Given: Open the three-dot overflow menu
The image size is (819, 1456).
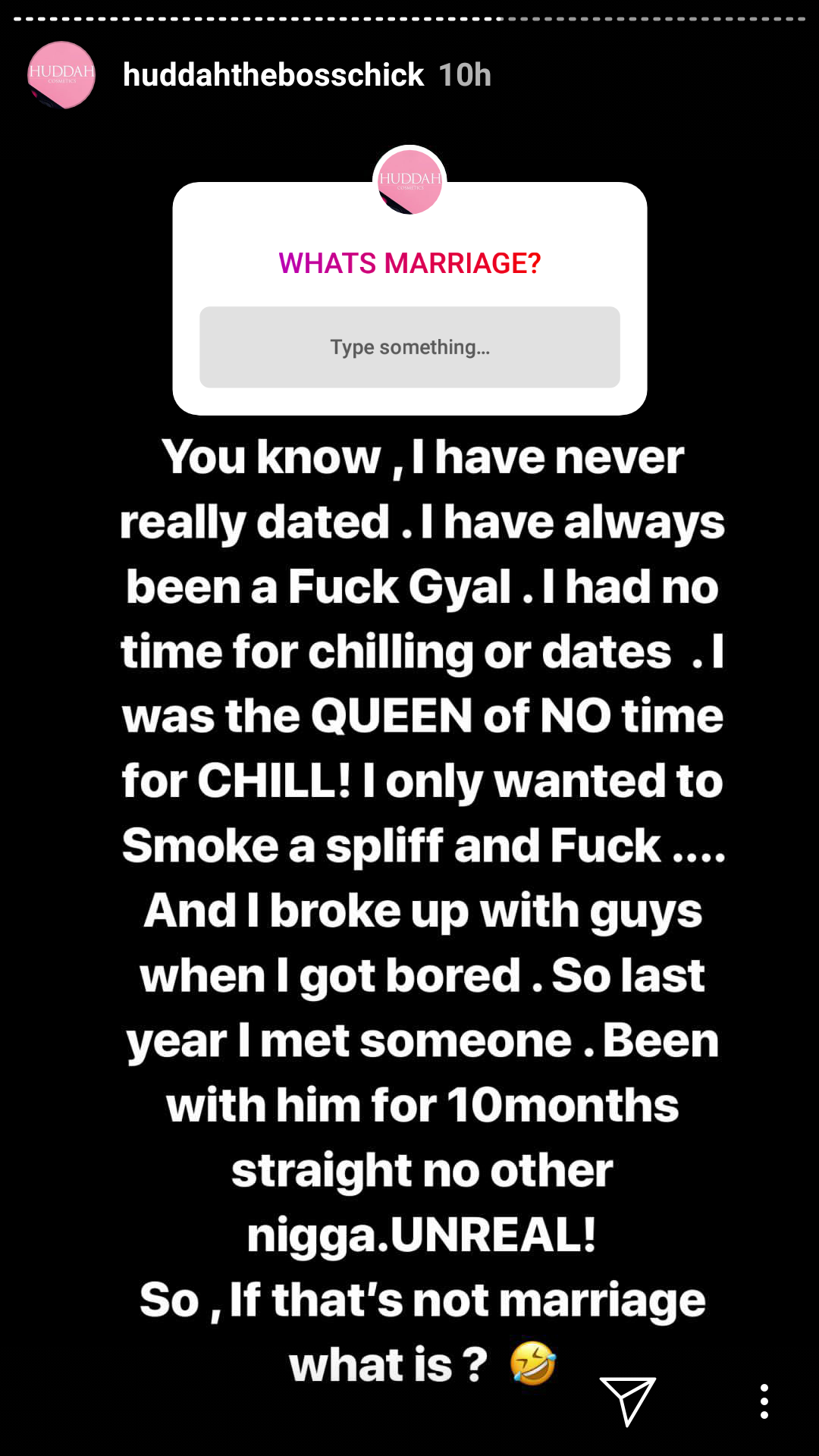Looking at the screenshot, I should click(764, 1401).
